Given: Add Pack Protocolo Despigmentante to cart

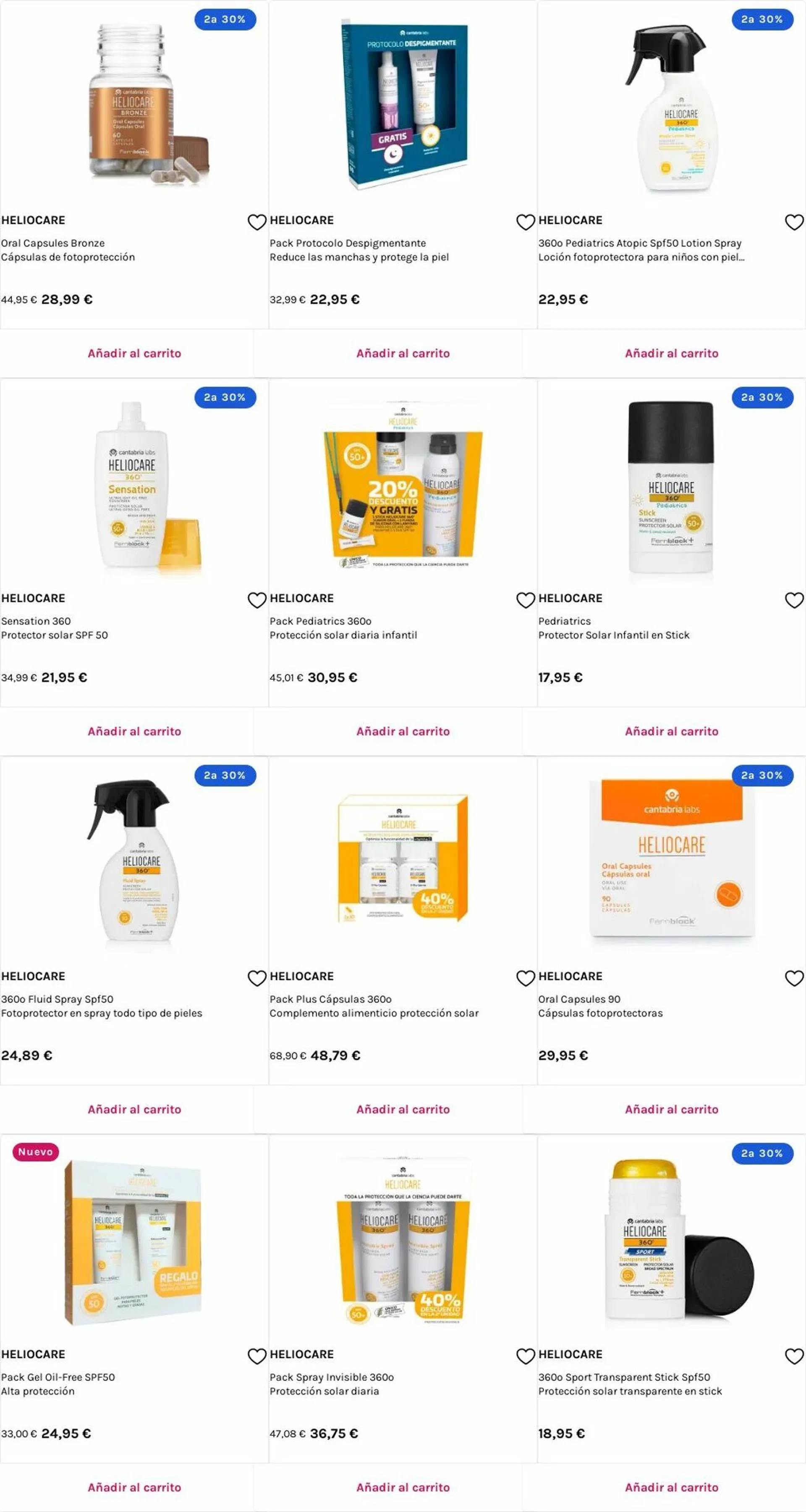Looking at the screenshot, I should tap(403, 353).
